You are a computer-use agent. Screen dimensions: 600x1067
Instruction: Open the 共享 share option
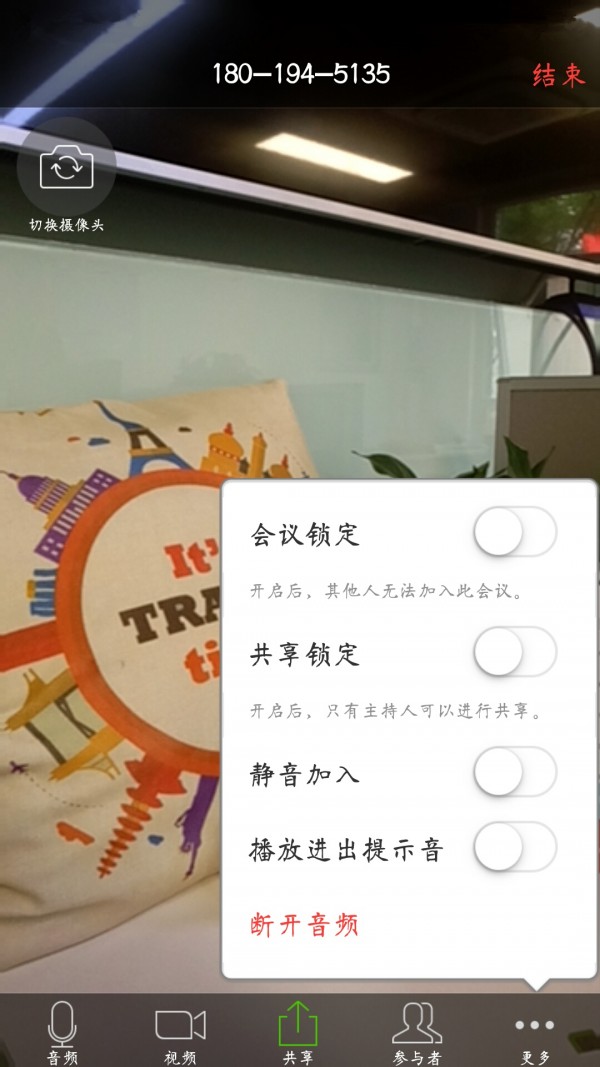(x=297, y=1032)
